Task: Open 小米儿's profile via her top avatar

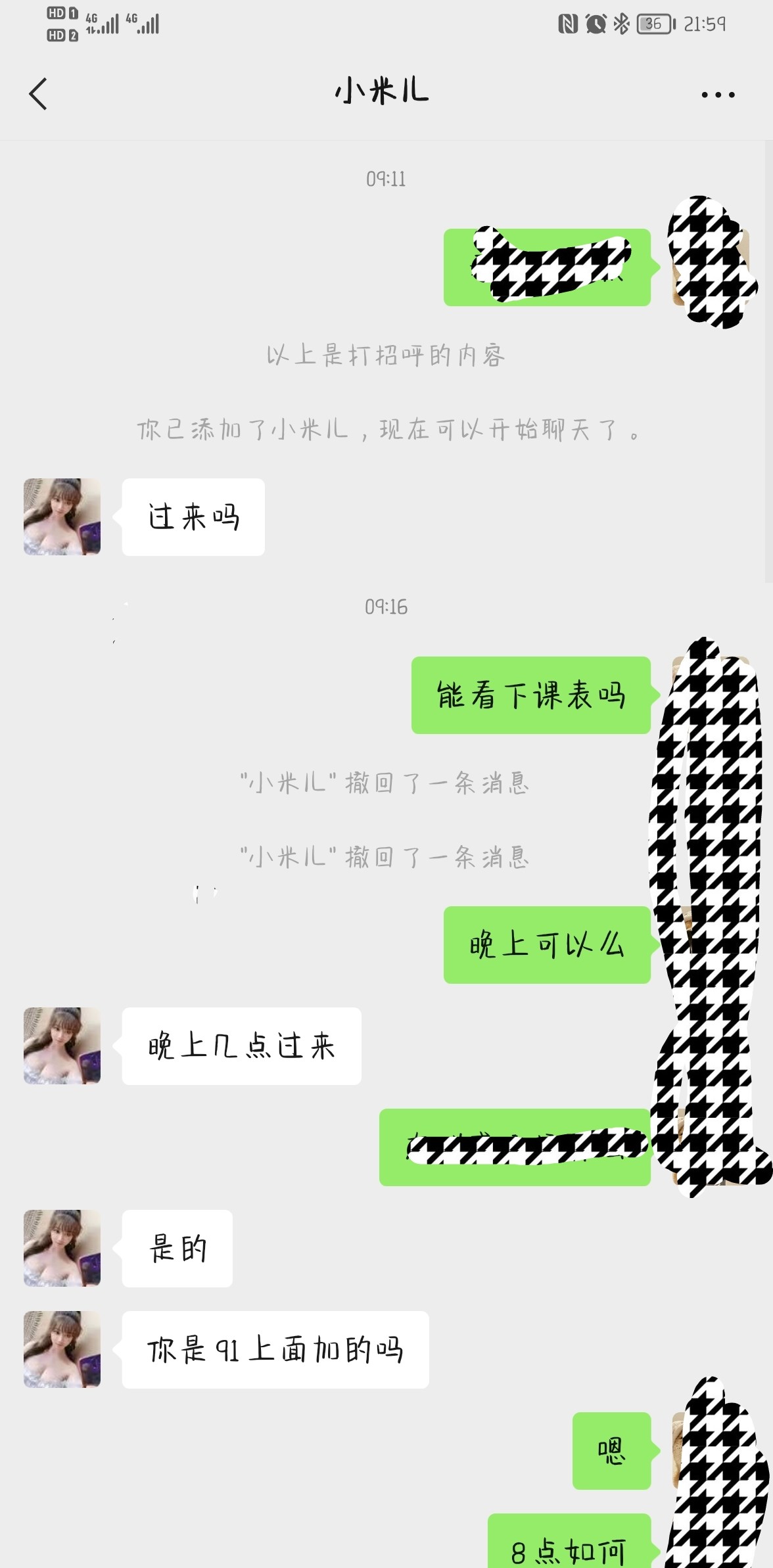Action: click(x=62, y=517)
